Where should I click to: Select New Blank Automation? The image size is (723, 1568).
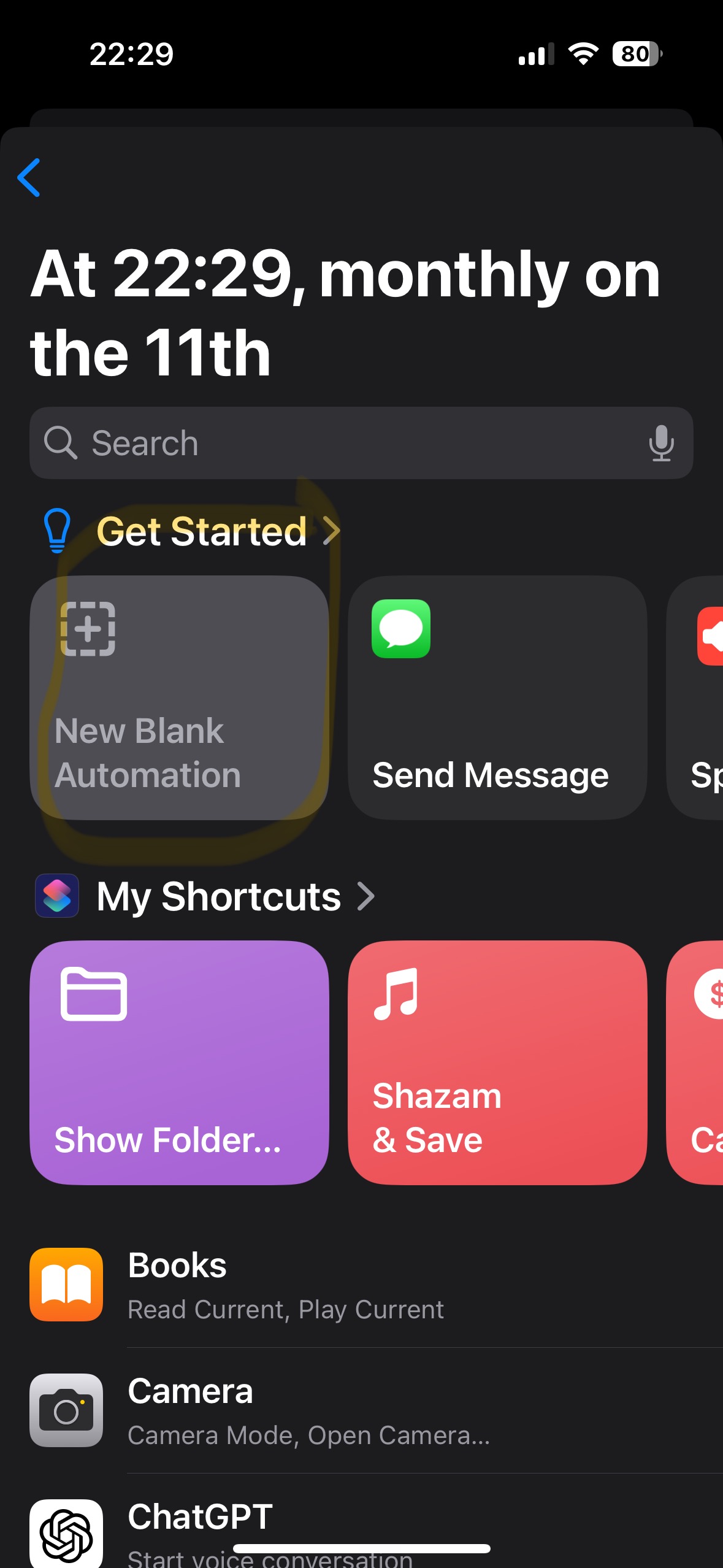tap(179, 698)
